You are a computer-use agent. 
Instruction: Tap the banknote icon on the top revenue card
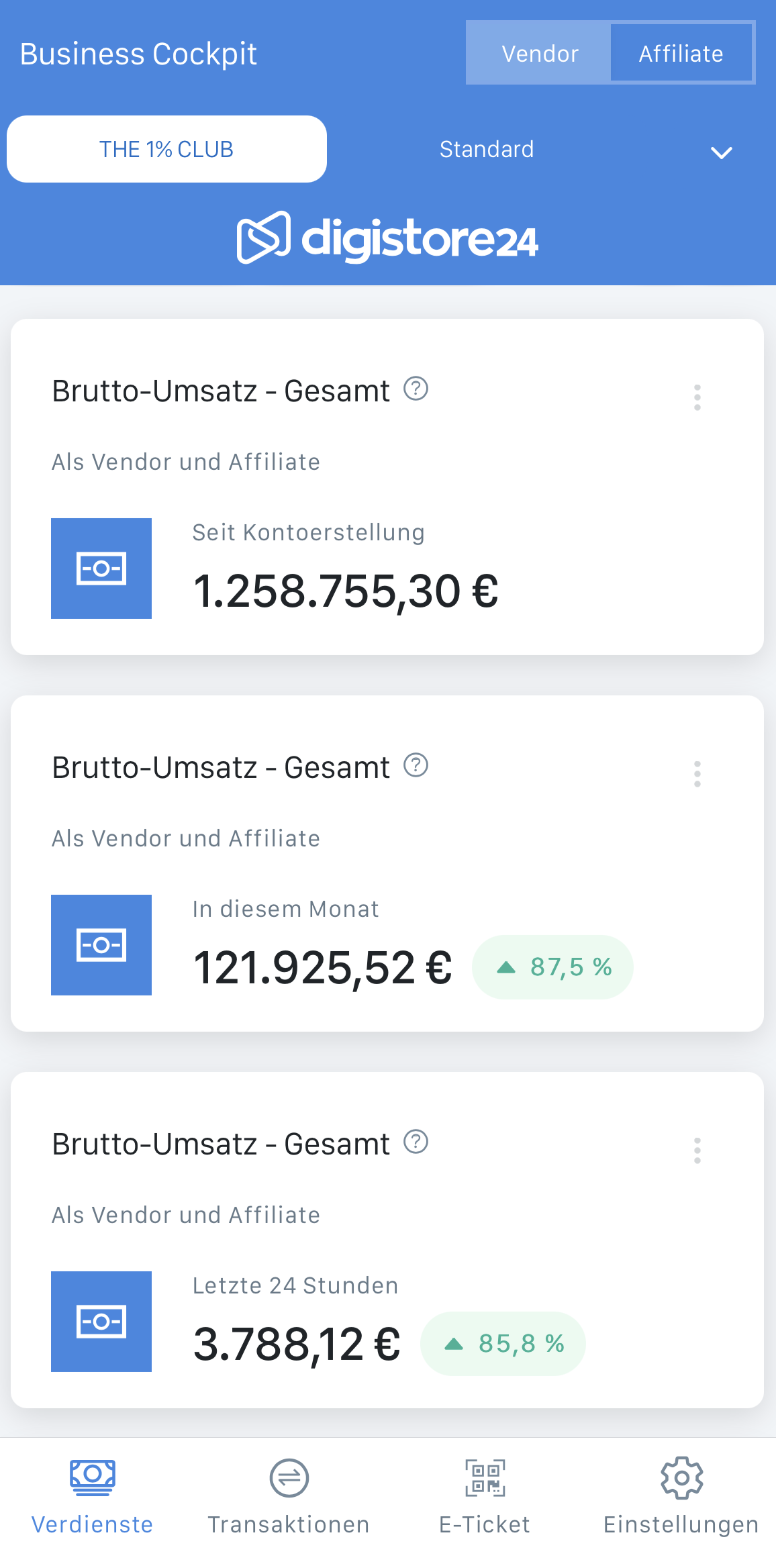tap(101, 567)
